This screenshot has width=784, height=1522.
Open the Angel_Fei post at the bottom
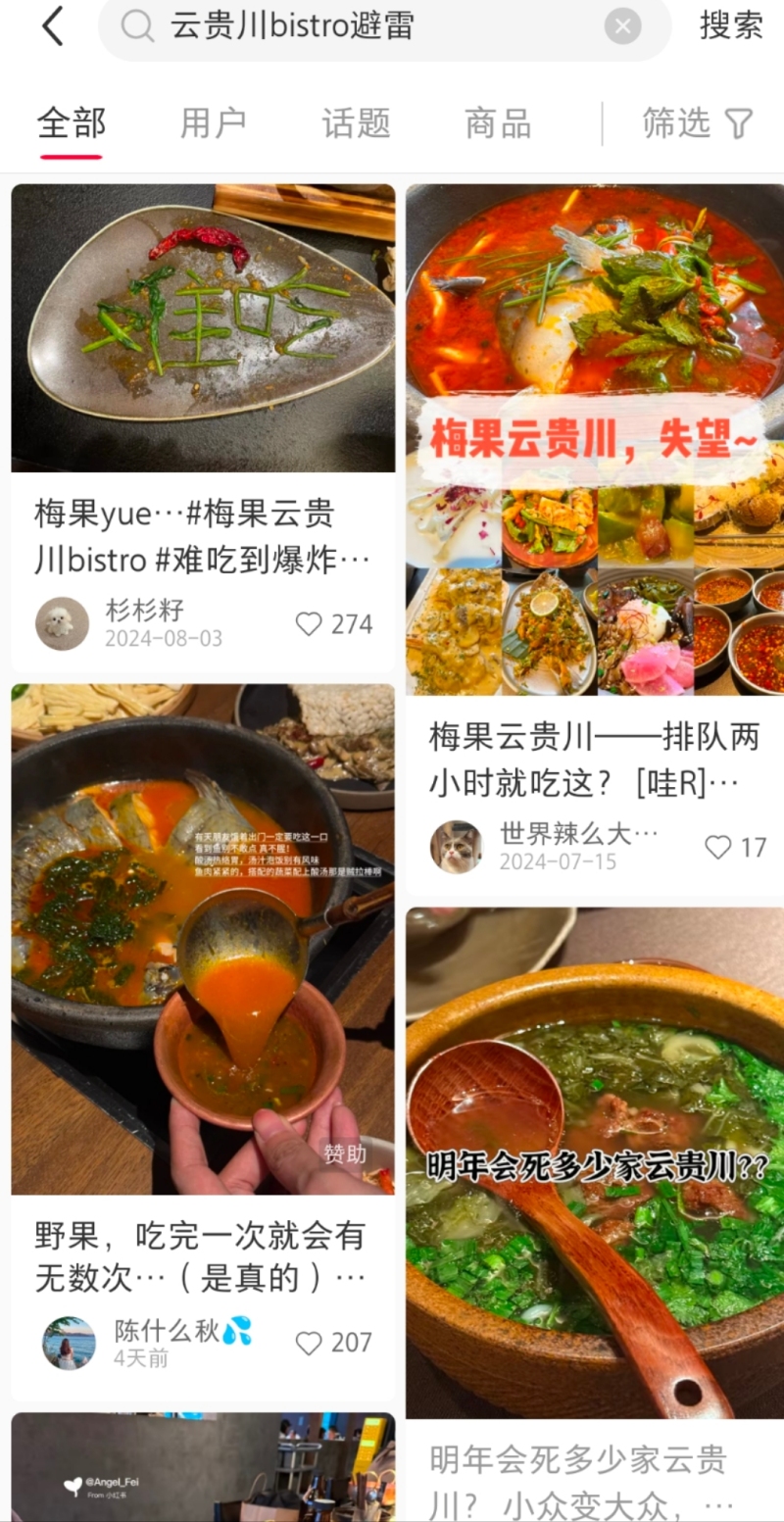tap(203, 1467)
